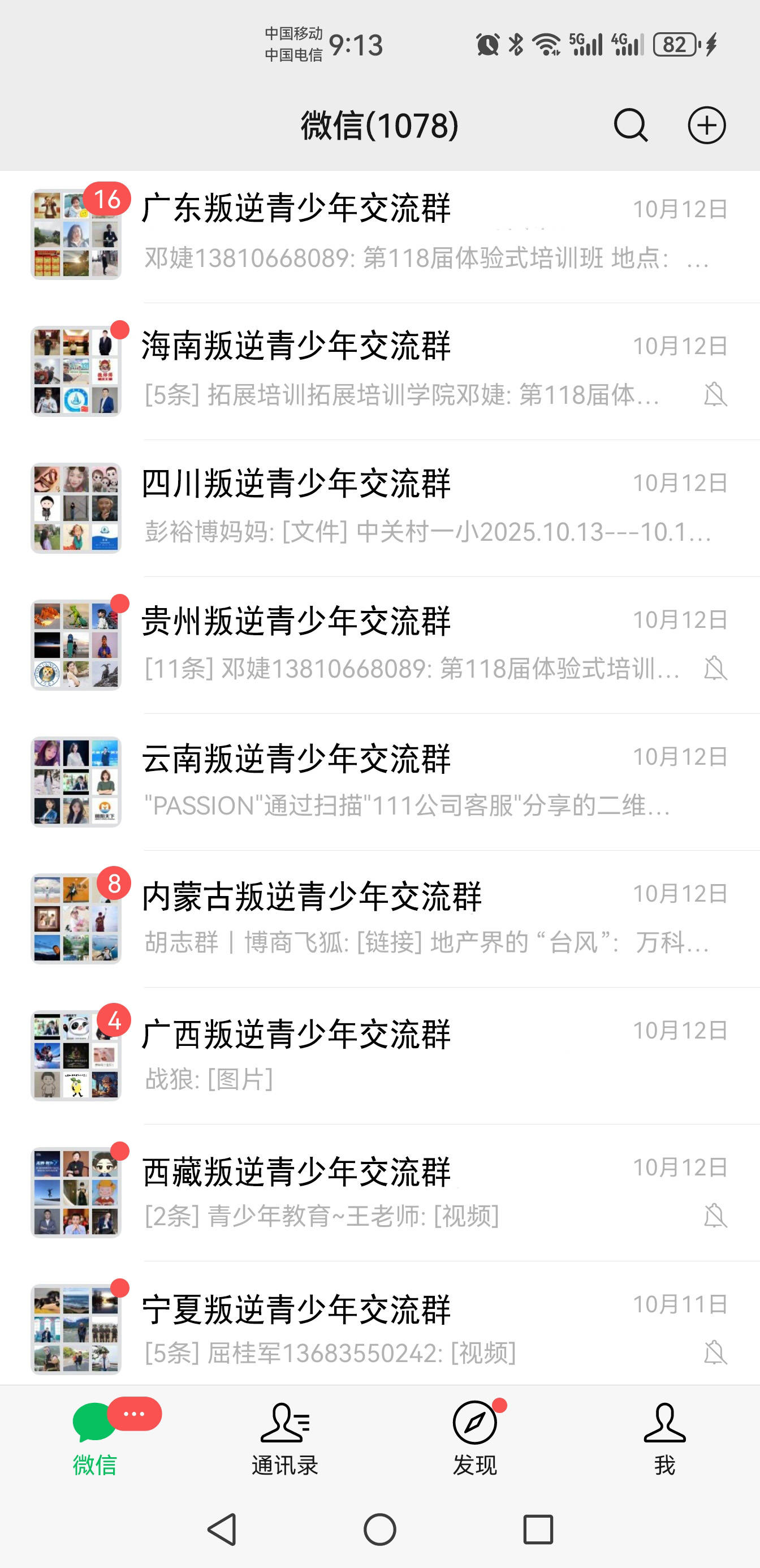This screenshot has height=1568, width=760.
Task: Tap the plus icon to add
Action: tap(706, 126)
